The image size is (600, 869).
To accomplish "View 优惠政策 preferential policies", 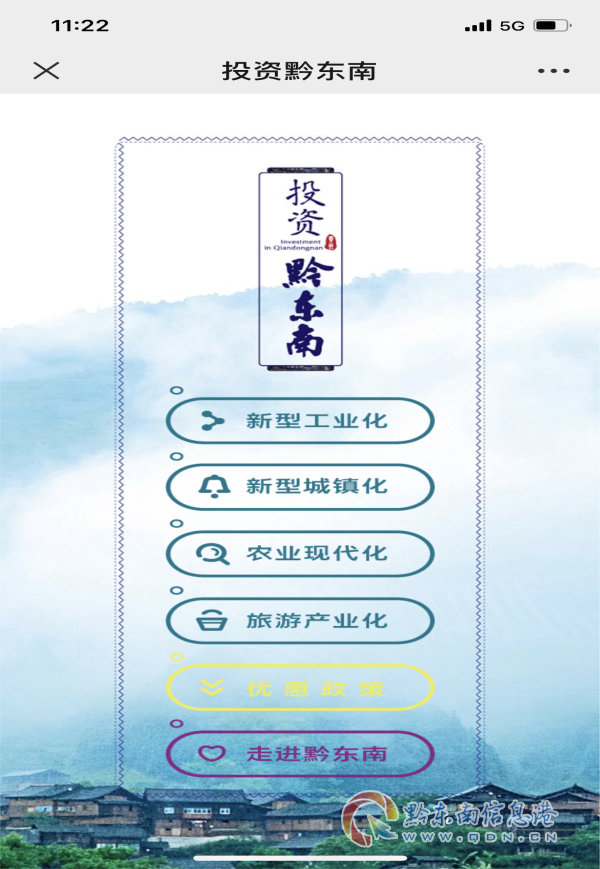I will point(300,688).
